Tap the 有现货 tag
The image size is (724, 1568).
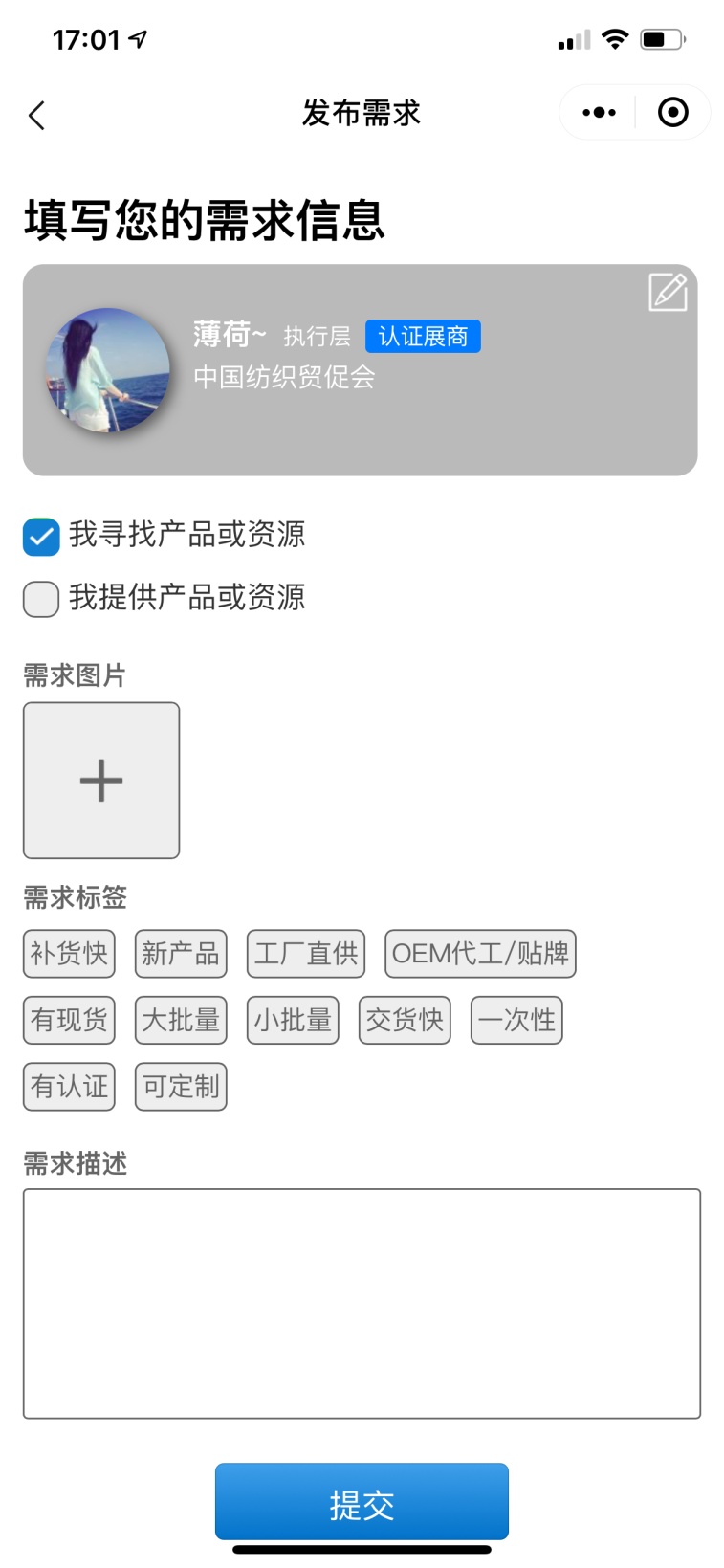pyautogui.click(x=69, y=1020)
